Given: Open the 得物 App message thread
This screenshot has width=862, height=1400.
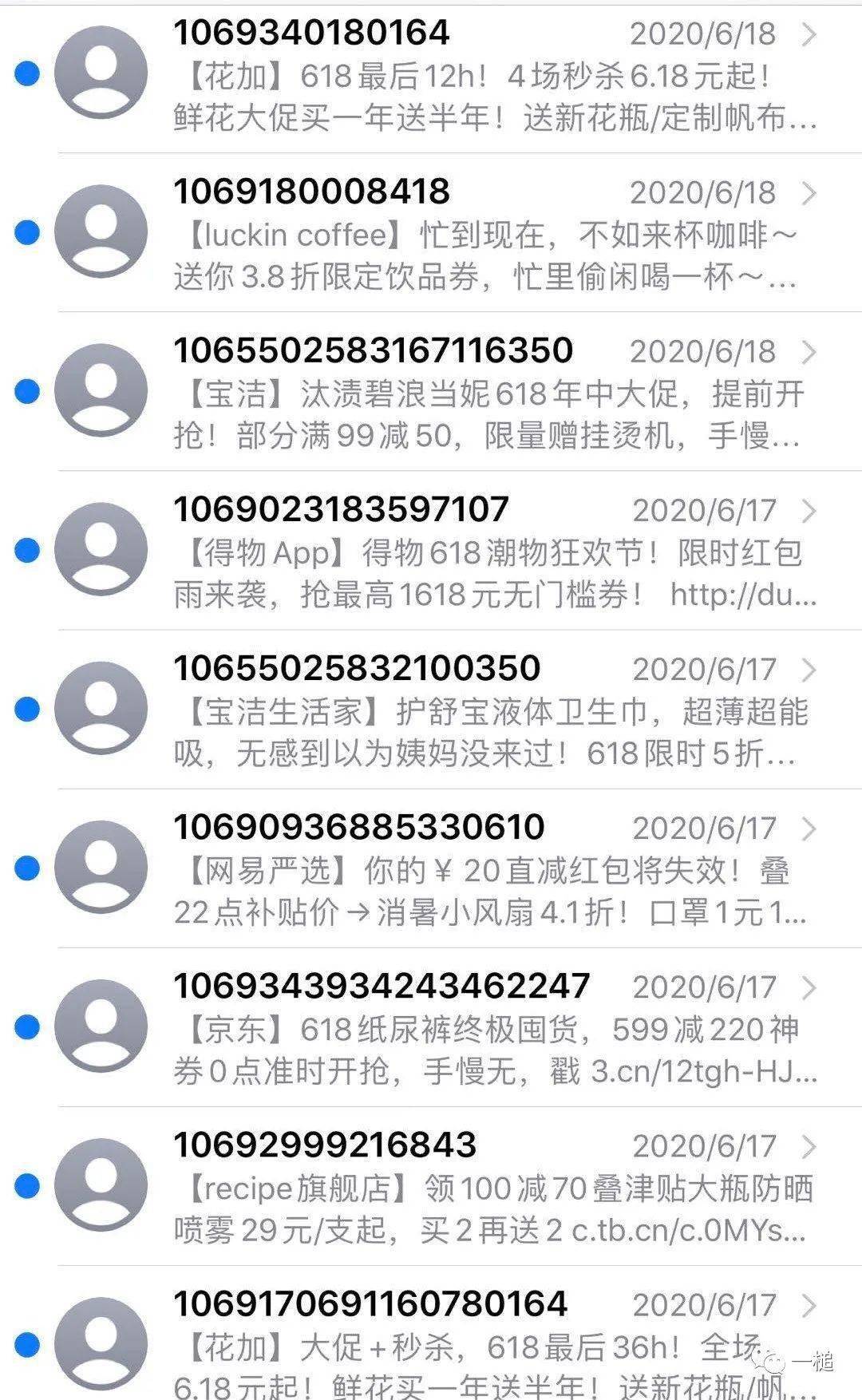Looking at the screenshot, I should click(x=495, y=552).
